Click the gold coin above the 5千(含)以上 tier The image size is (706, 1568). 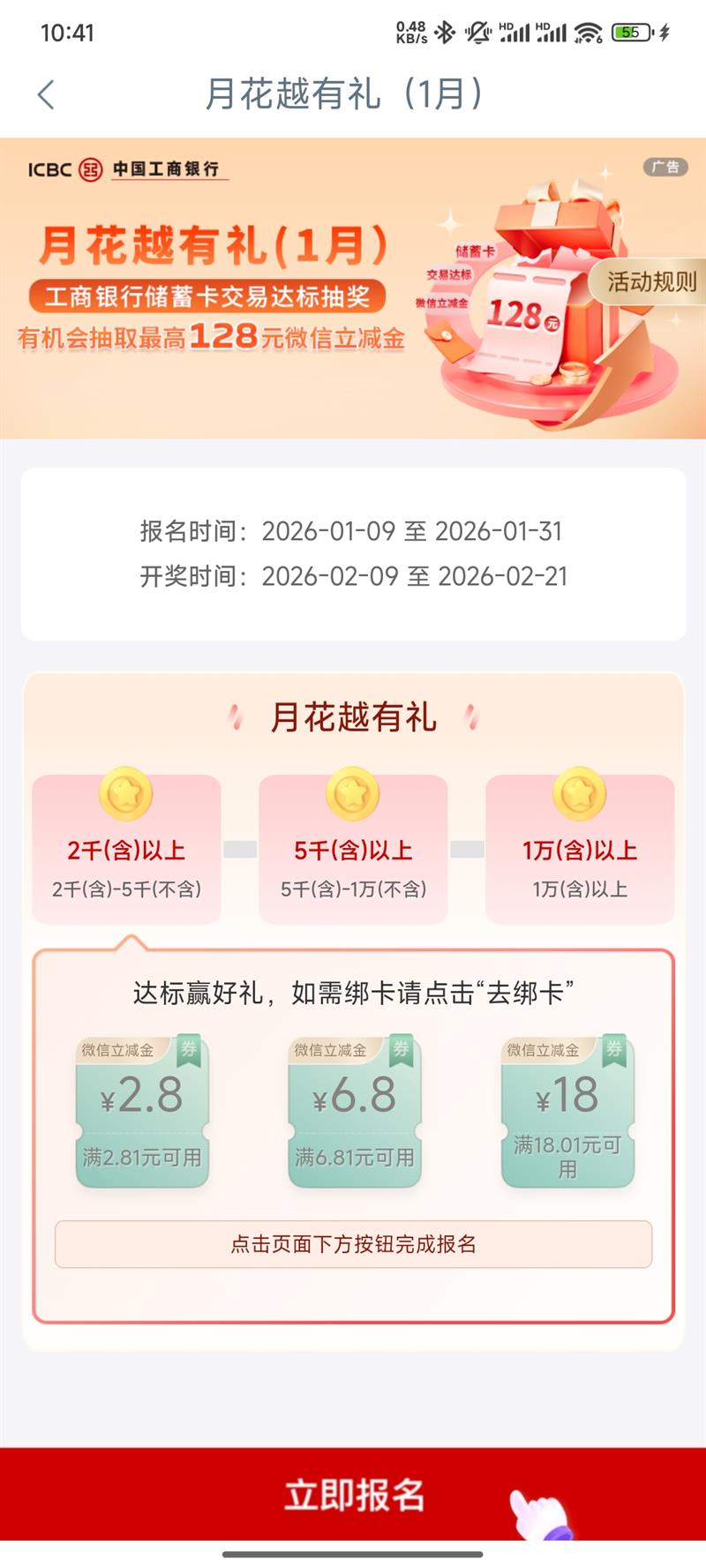(352, 792)
